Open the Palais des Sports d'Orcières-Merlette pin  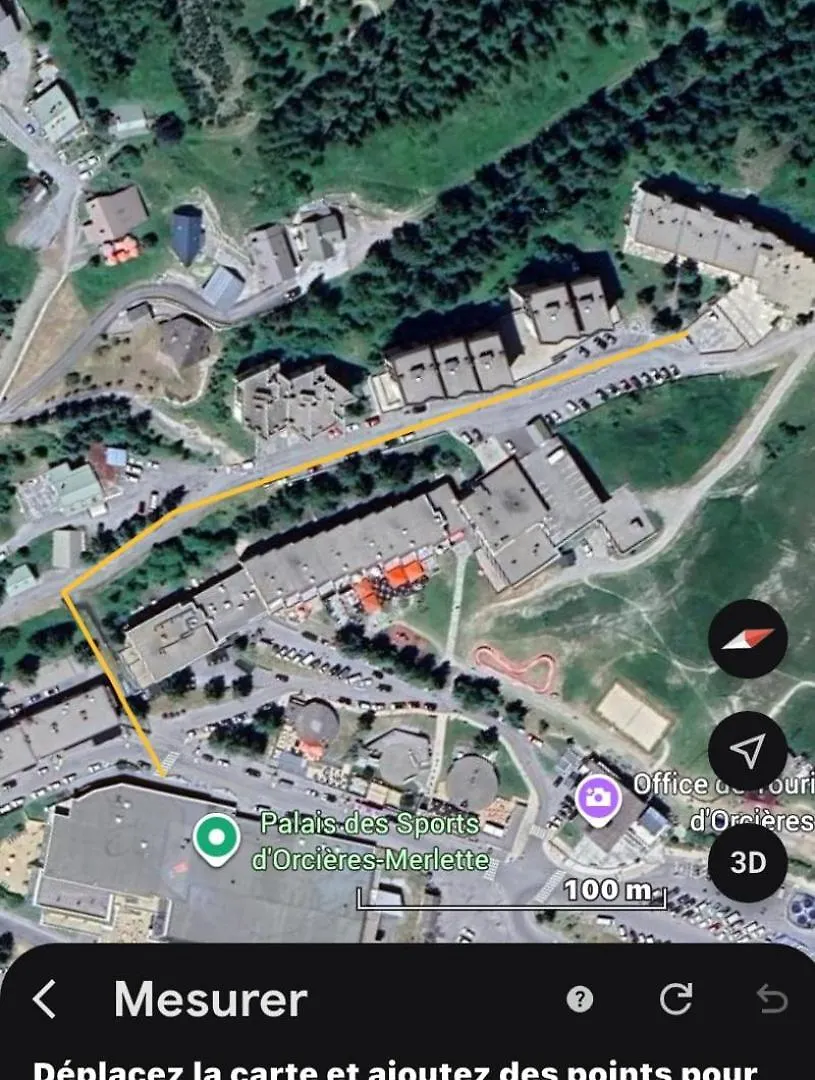point(216,838)
